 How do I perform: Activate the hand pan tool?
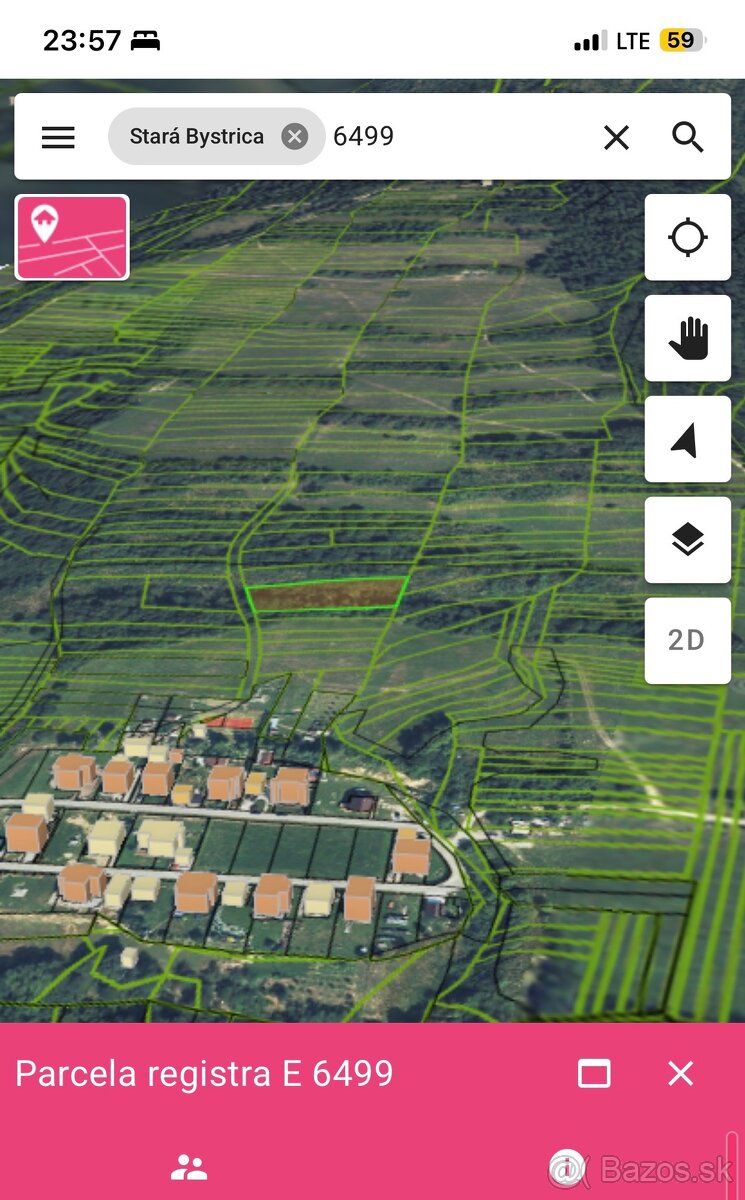point(688,338)
